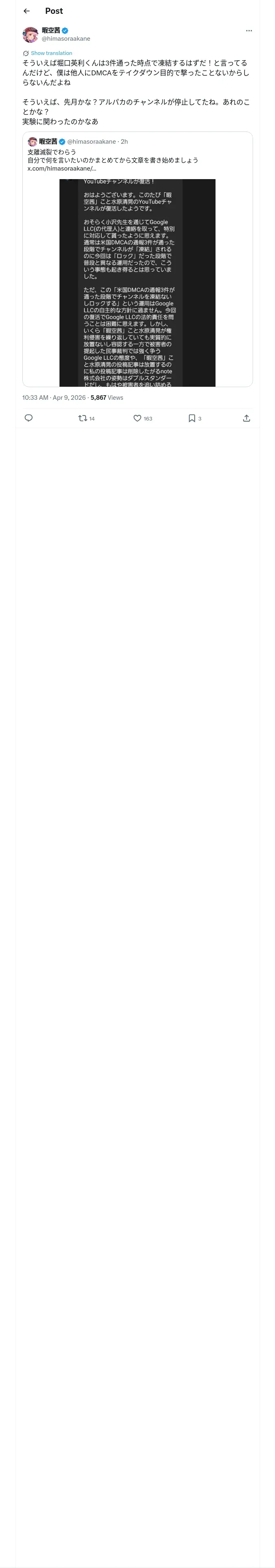
Task: Repost this post with 14 reposts
Action: (87, 418)
